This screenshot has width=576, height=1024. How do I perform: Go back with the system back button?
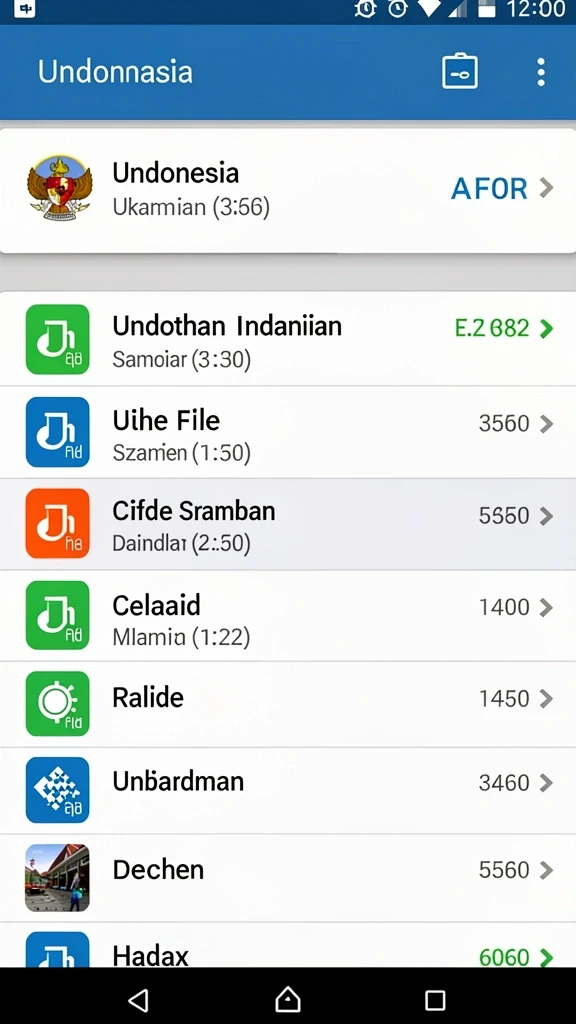(138, 999)
